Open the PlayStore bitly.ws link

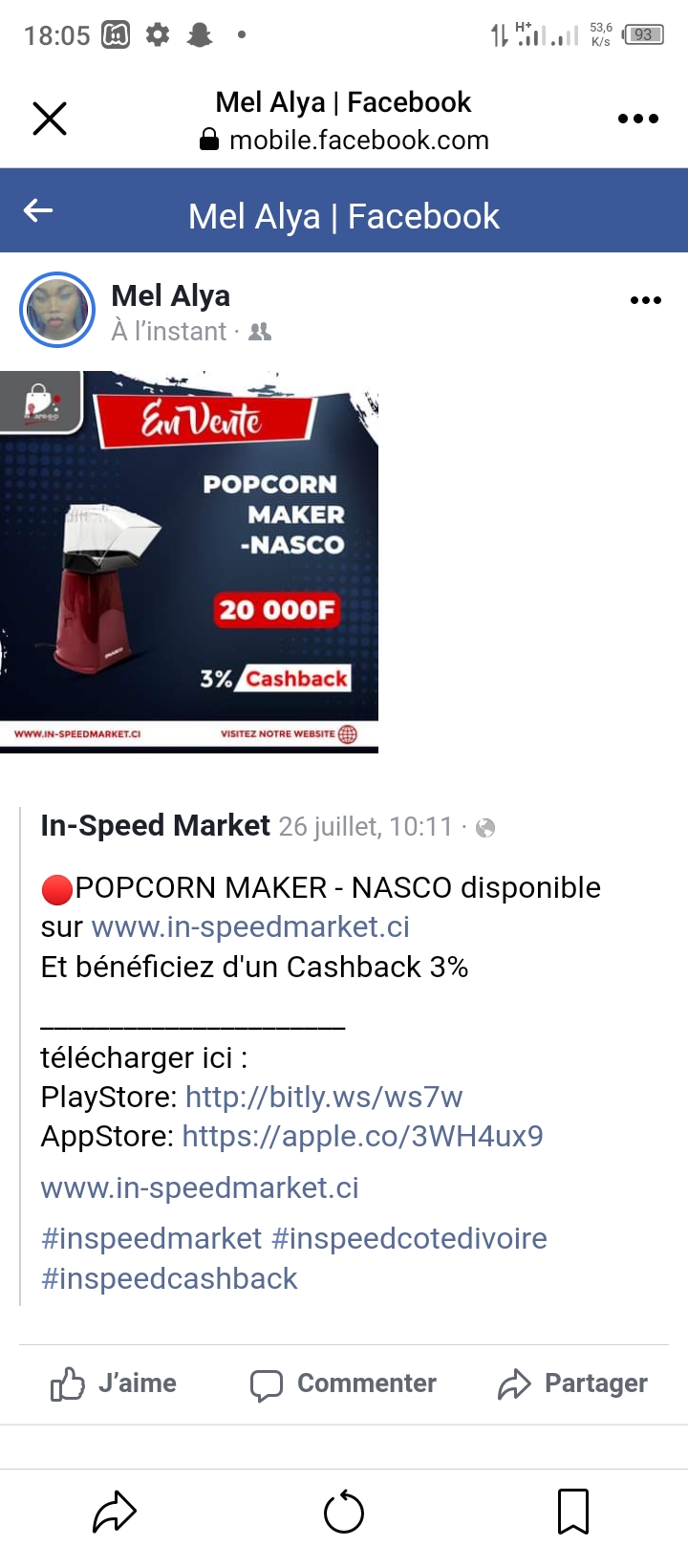point(324,1097)
